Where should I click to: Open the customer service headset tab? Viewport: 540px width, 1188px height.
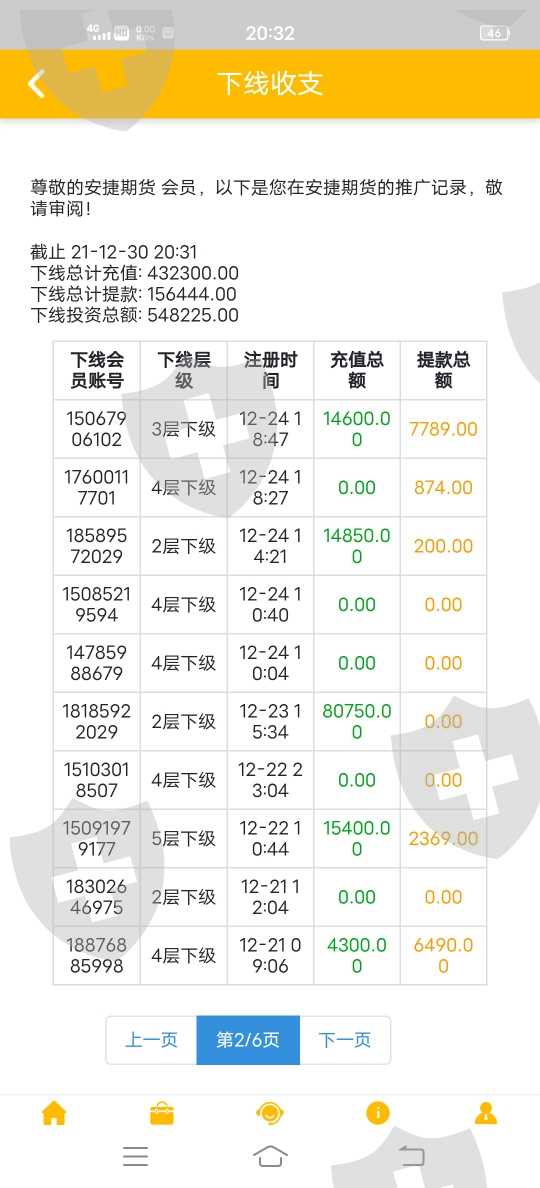tap(270, 1113)
